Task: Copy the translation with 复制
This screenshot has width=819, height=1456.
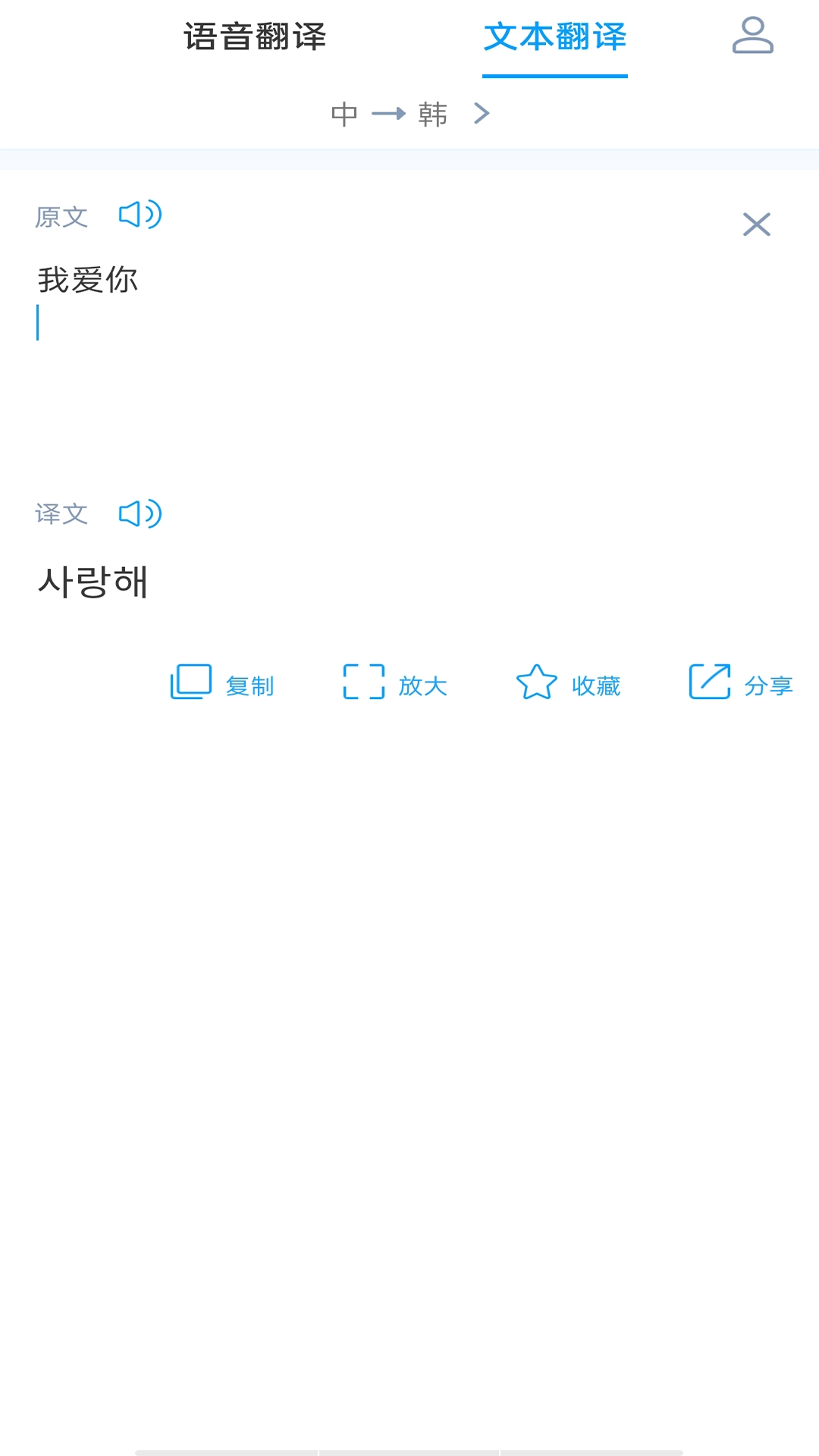Action: point(222,682)
